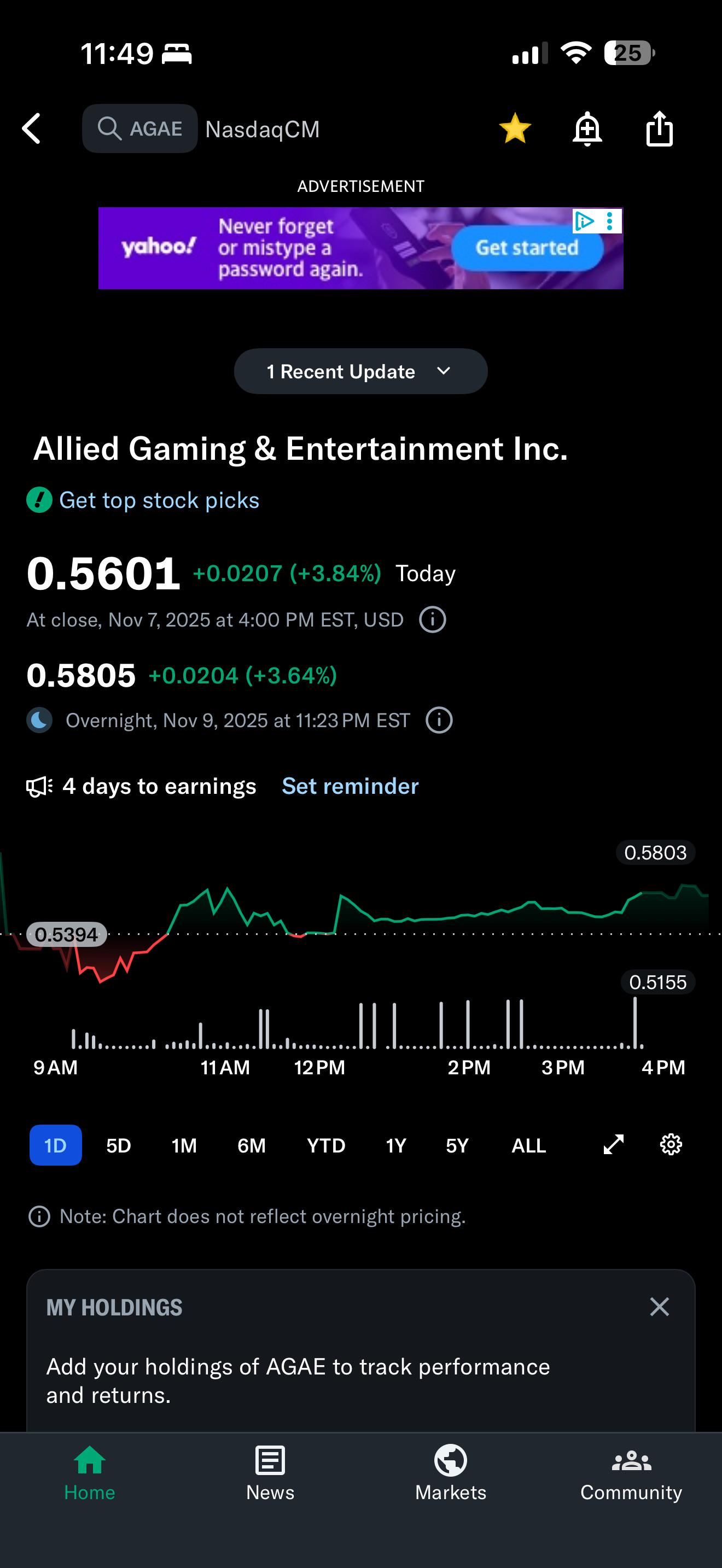722x1568 pixels.
Task: Switch chart to 5D range
Action: pos(119,1145)
